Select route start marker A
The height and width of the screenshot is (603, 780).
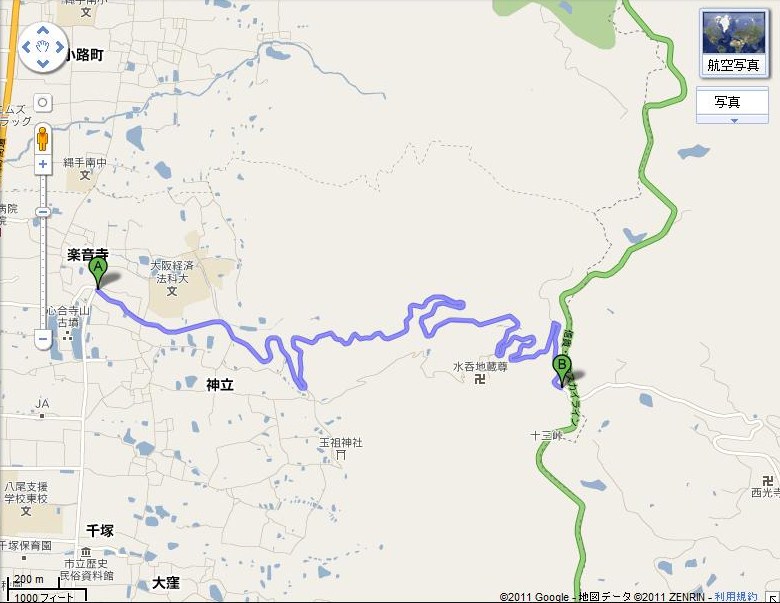tap(98, 270)
